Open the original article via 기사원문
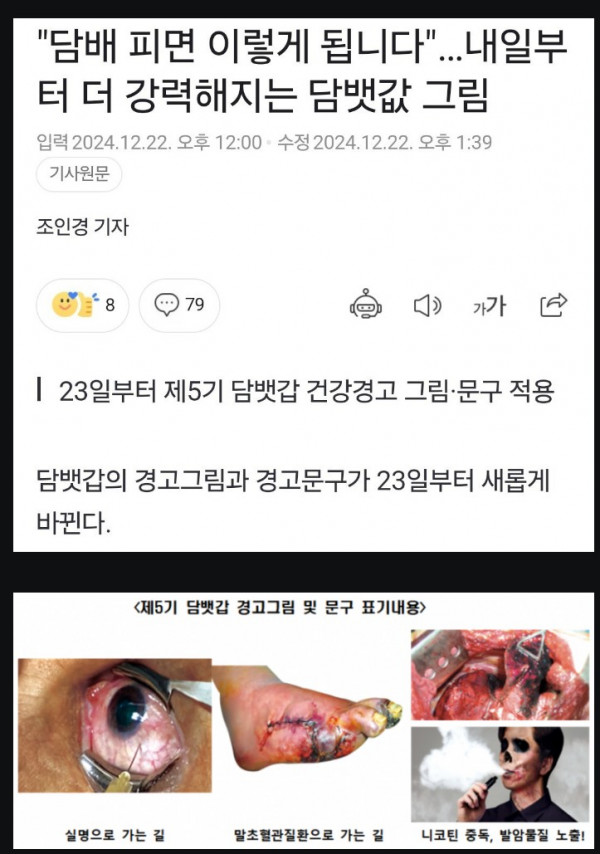The image size is (600, 854). [x=78, y=176]
